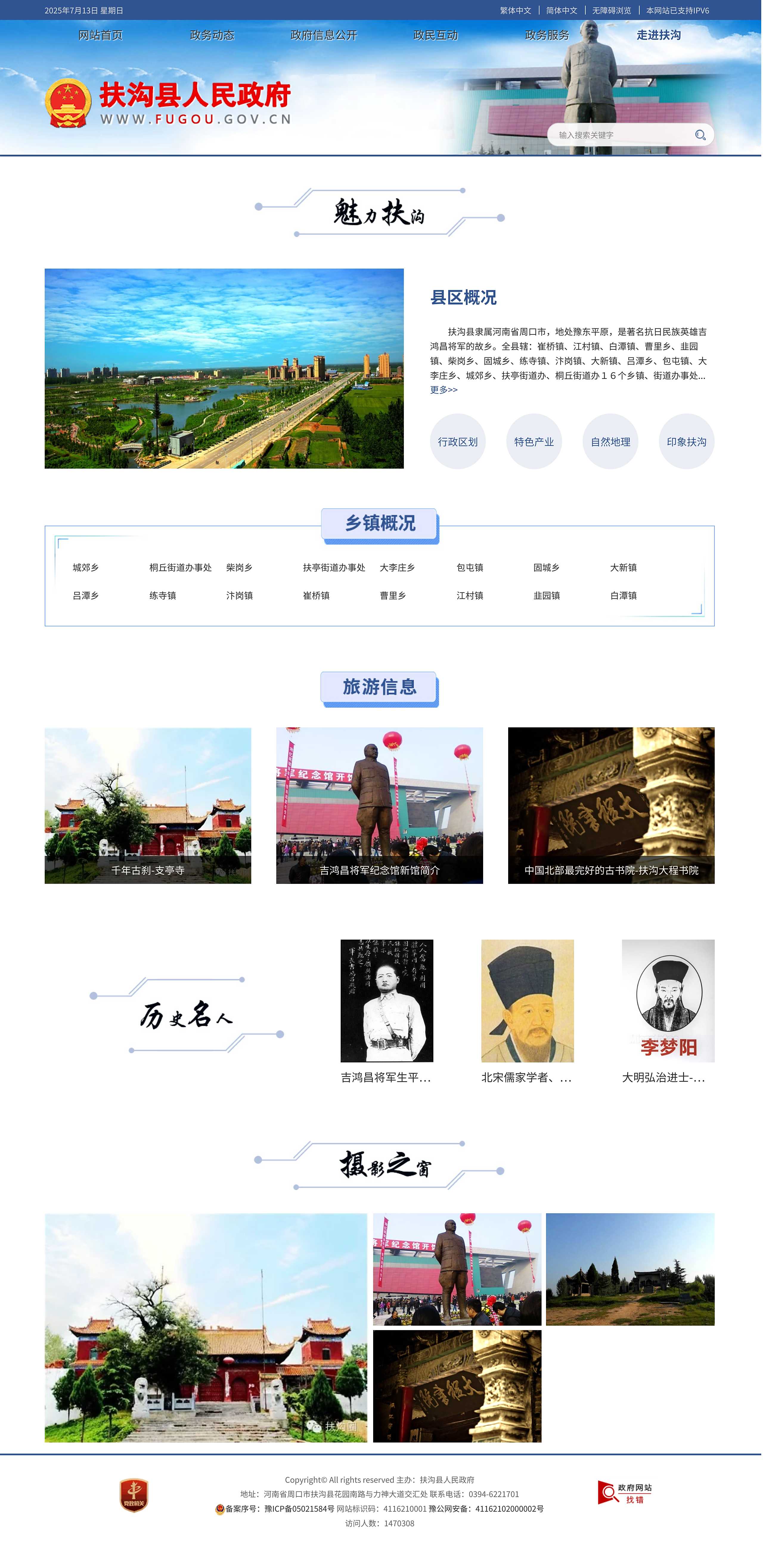Open 政务服务 navigation item
Viewport: 763px width, 1568px height.
[x=547, y=35]
